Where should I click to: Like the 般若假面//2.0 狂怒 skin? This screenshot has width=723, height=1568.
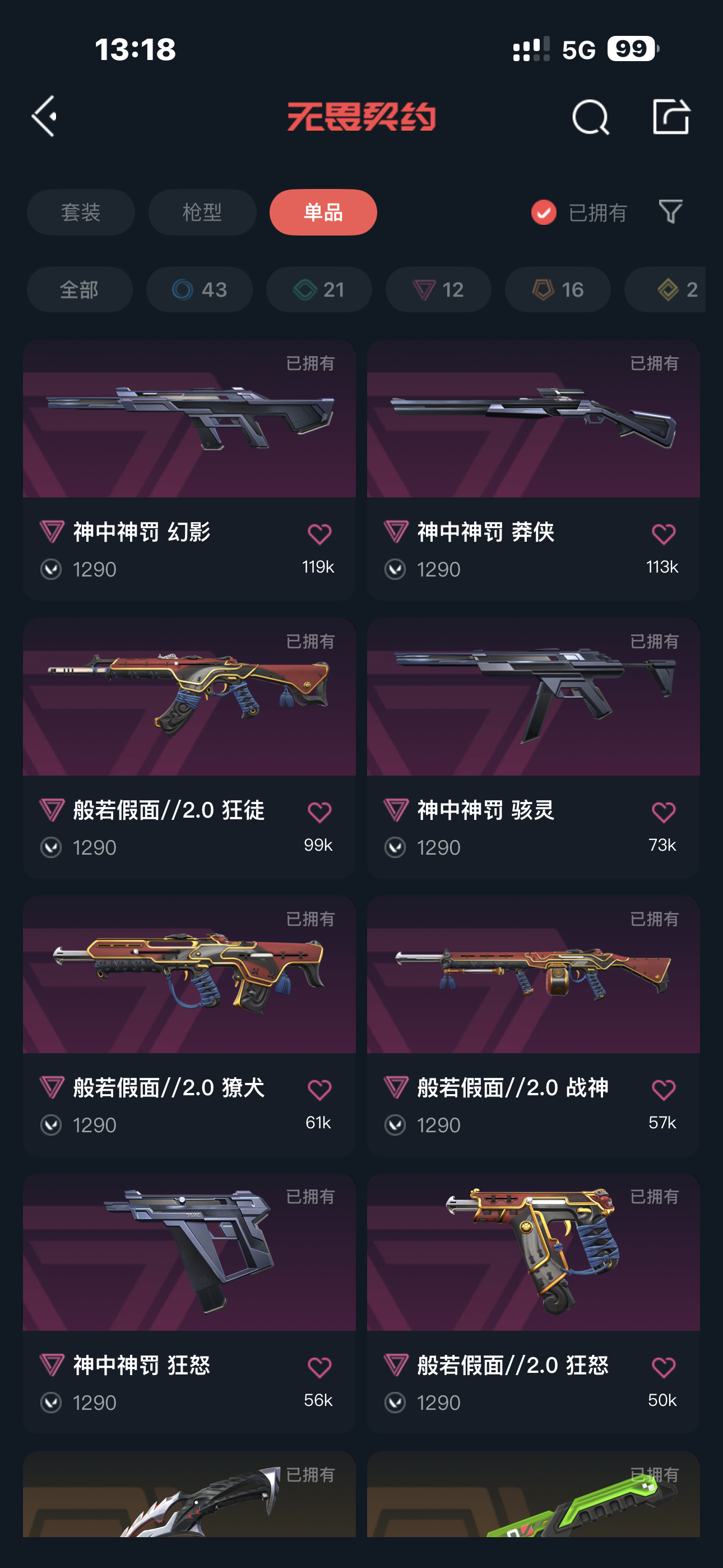pyautogui.click(x=664, y=1368)
